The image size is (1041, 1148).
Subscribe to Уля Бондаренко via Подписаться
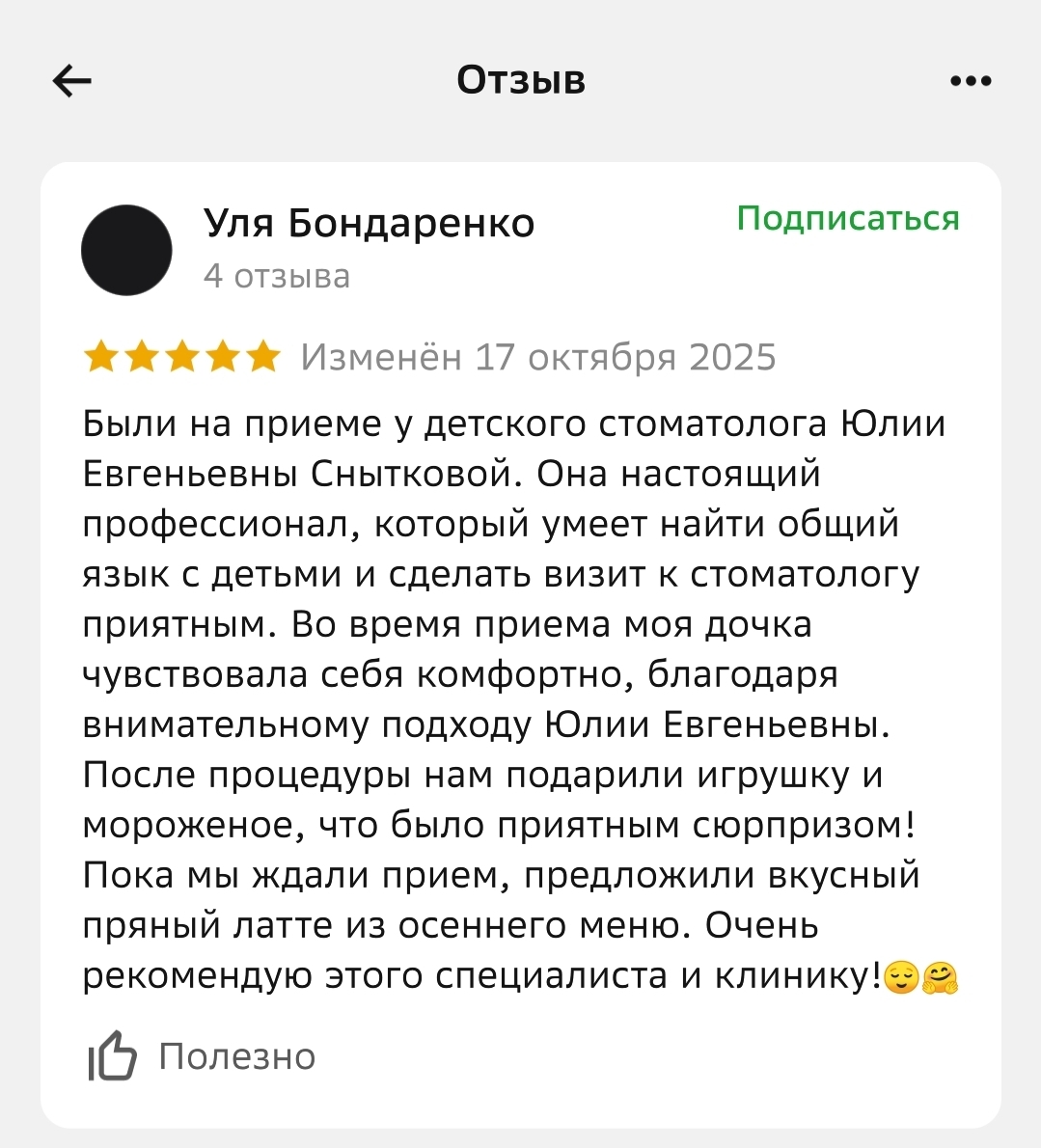tap(847, 218)
